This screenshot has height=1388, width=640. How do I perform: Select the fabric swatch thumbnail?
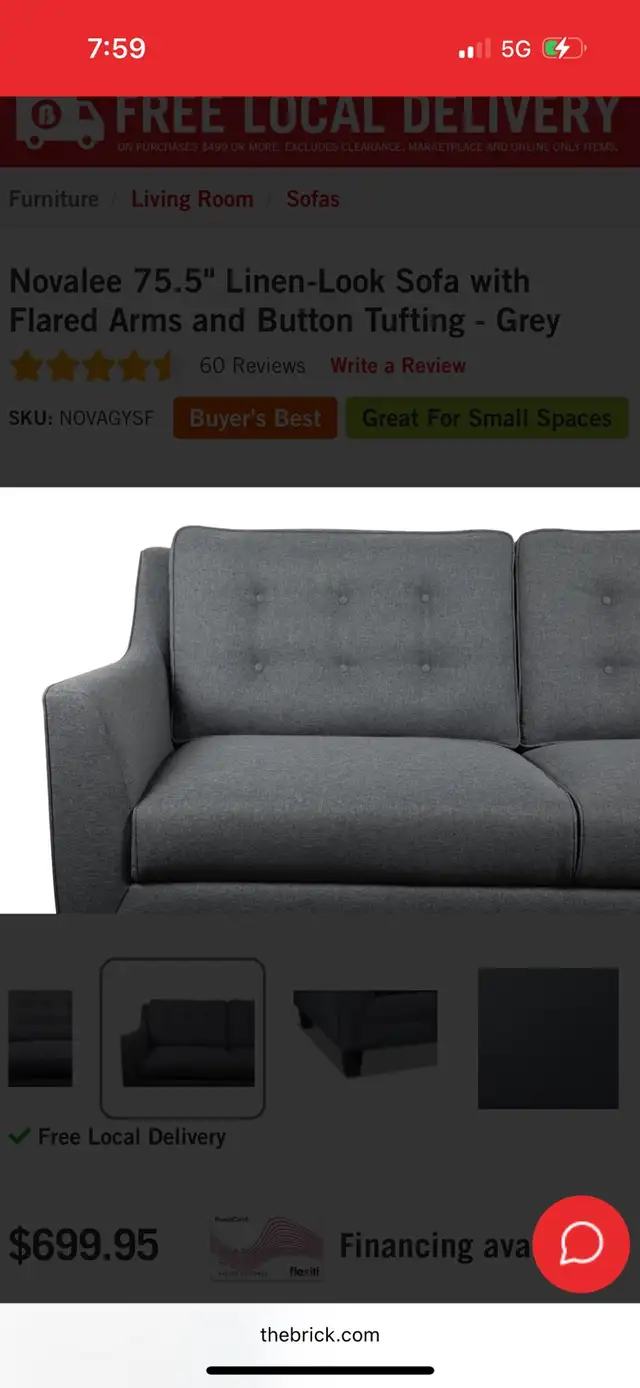click(x=548, y=1038)
